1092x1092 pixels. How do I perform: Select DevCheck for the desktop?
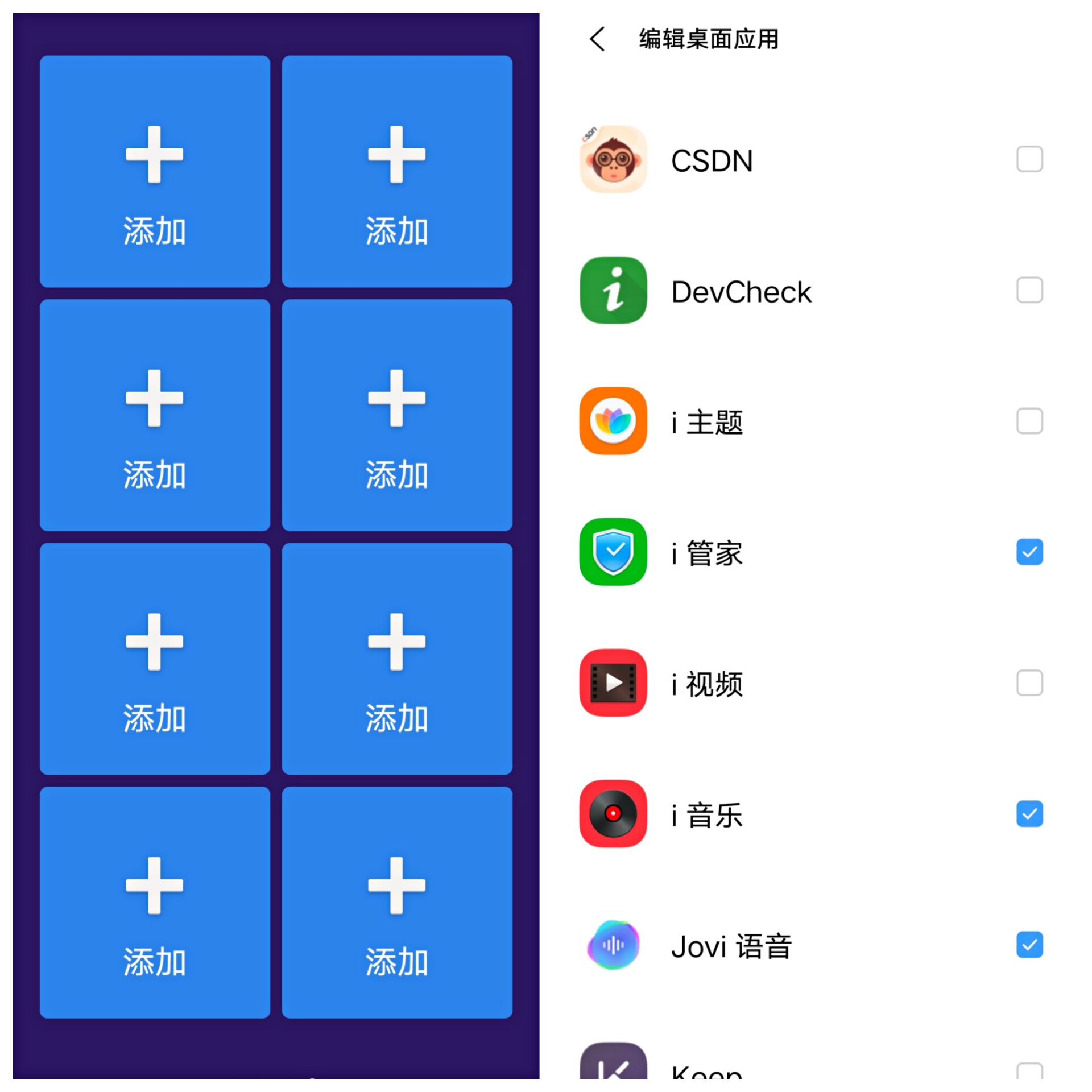1029,290
